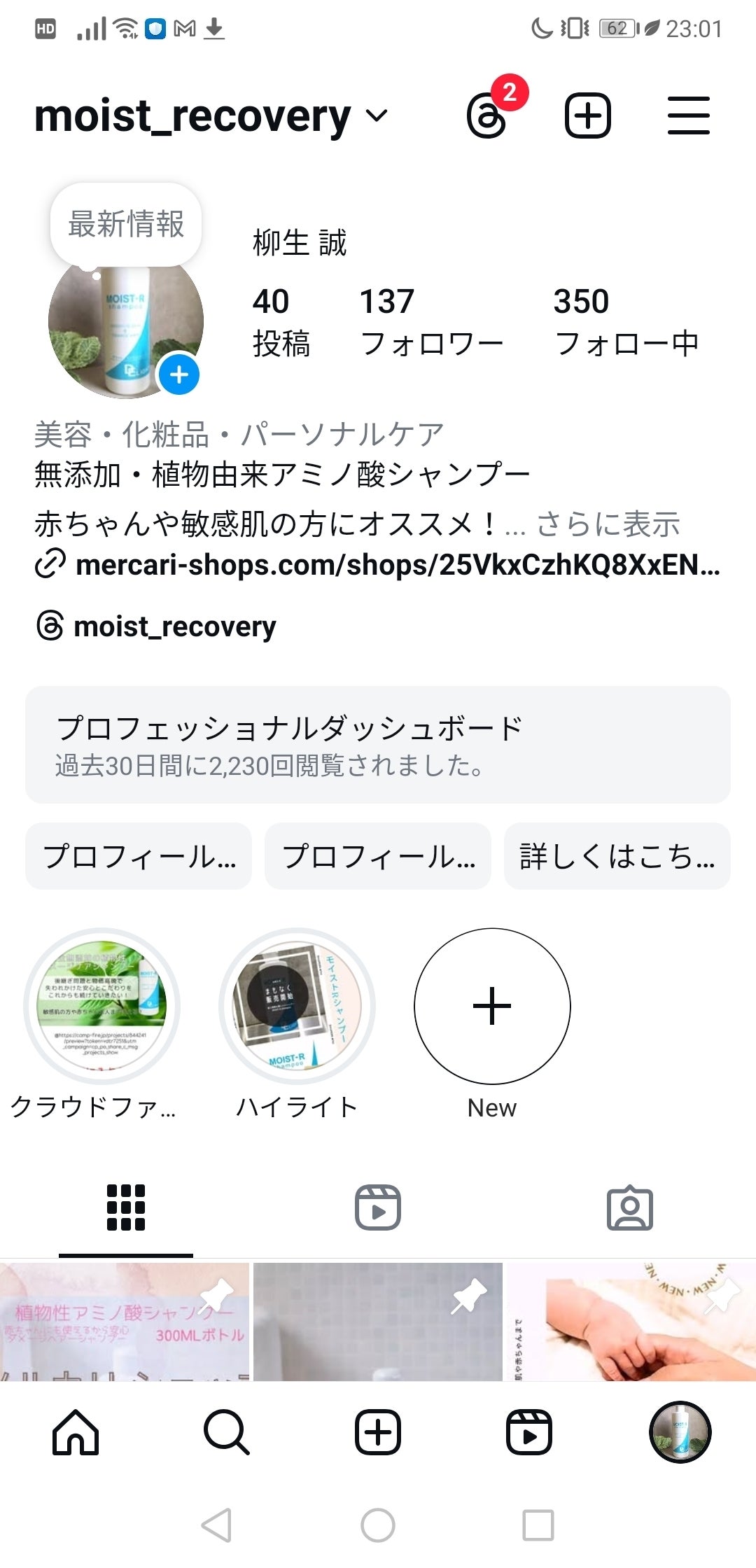This screenshot has width=756, height=1568.
Task: Open Threads from the top bar icon
Action: [487, 116]
